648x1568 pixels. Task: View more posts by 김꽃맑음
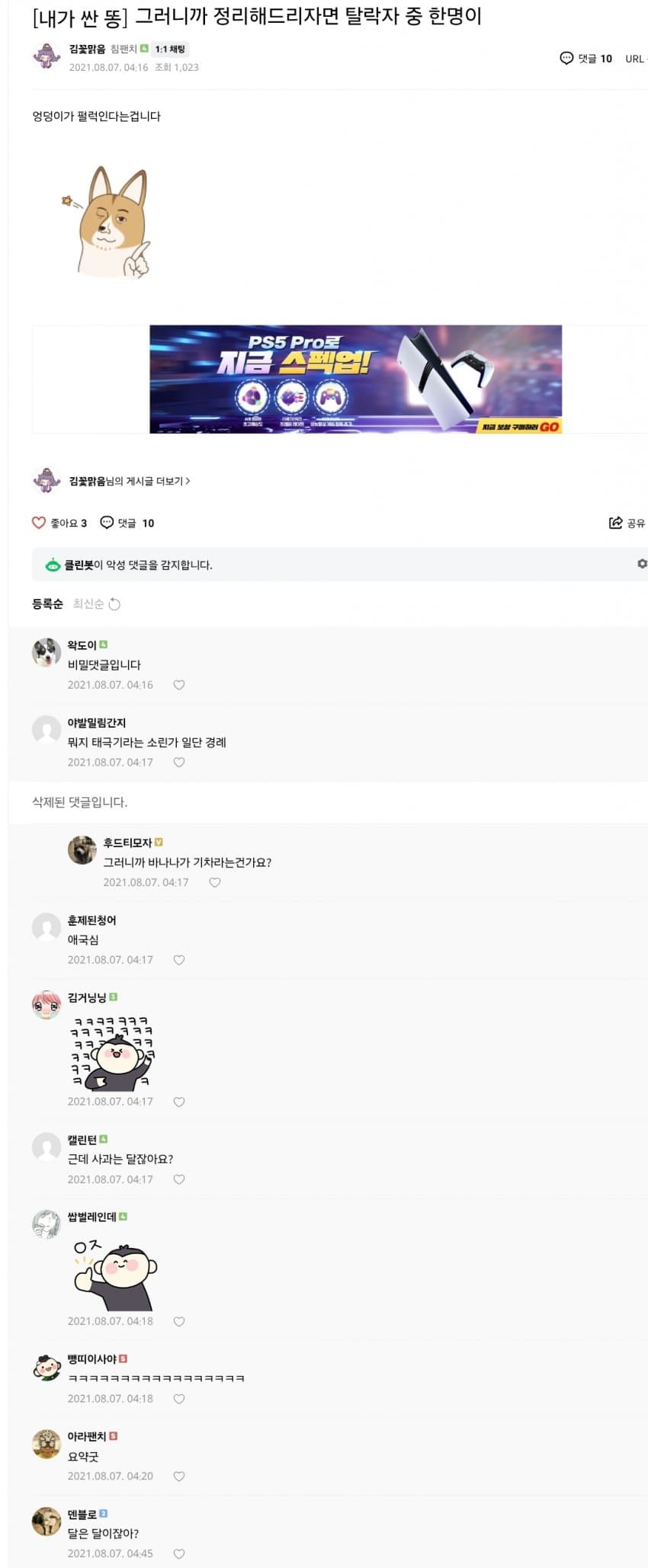click(x=129, y=481)
